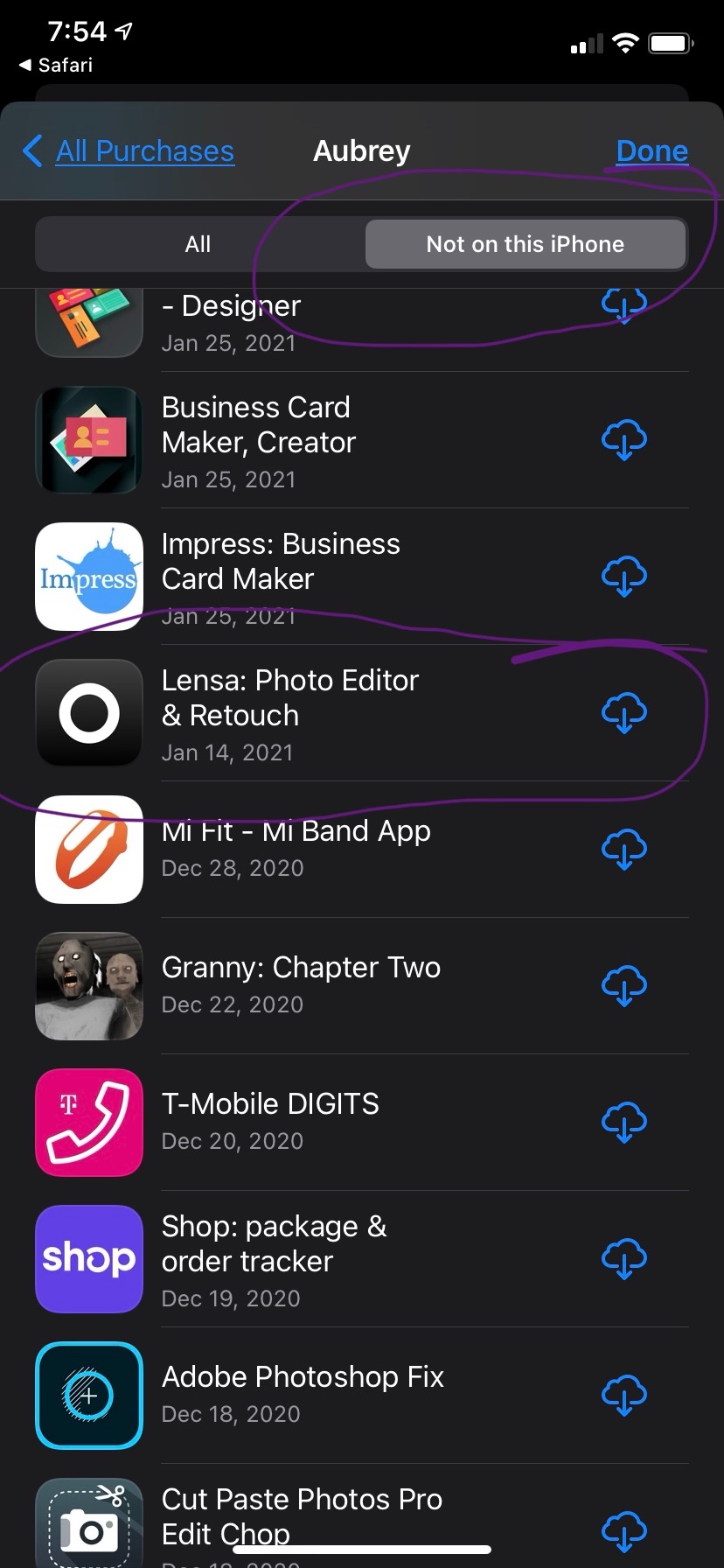The height and width of the screenshot is (1568, 724).
Task: Open the Lensa app row
Action: [289, 712]
